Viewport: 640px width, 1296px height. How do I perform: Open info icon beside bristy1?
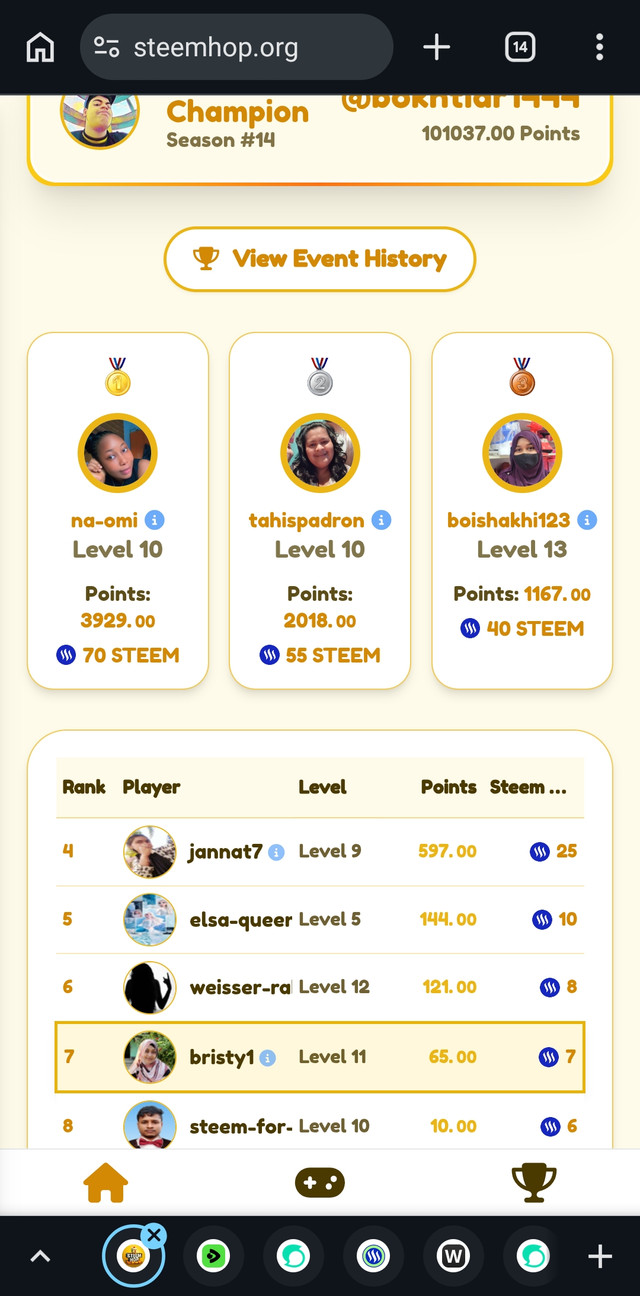point(267,1057)
